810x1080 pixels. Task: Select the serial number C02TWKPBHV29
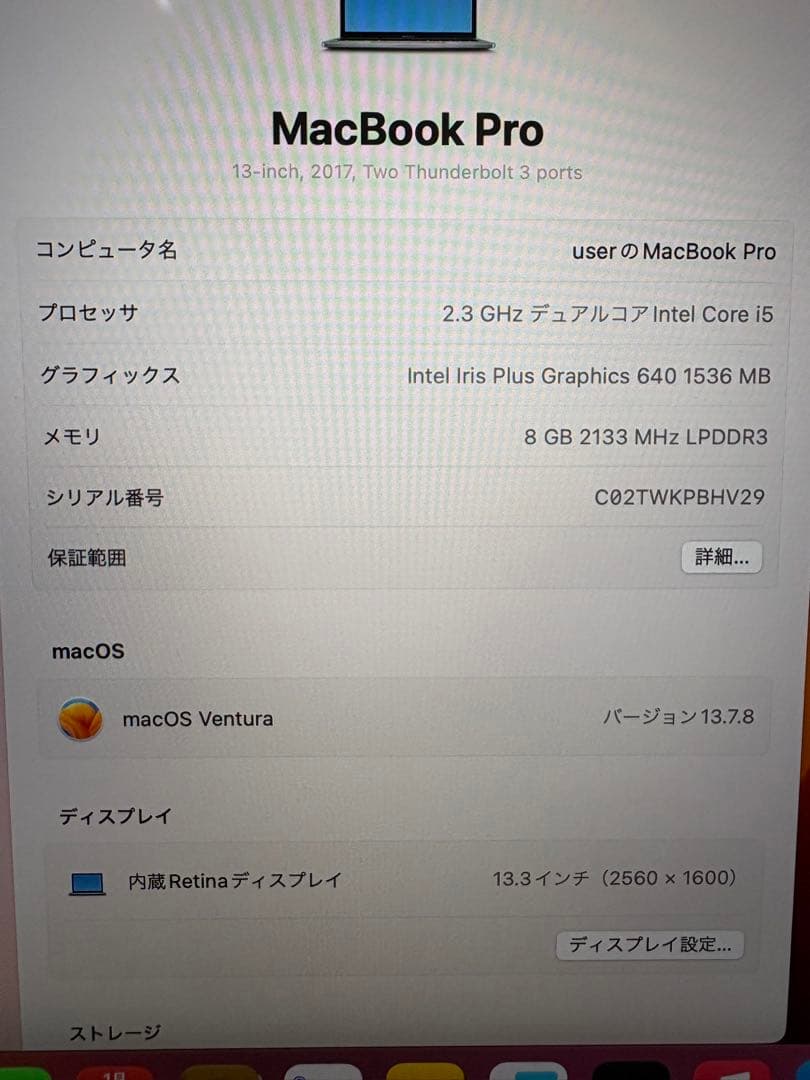(681, 496)
